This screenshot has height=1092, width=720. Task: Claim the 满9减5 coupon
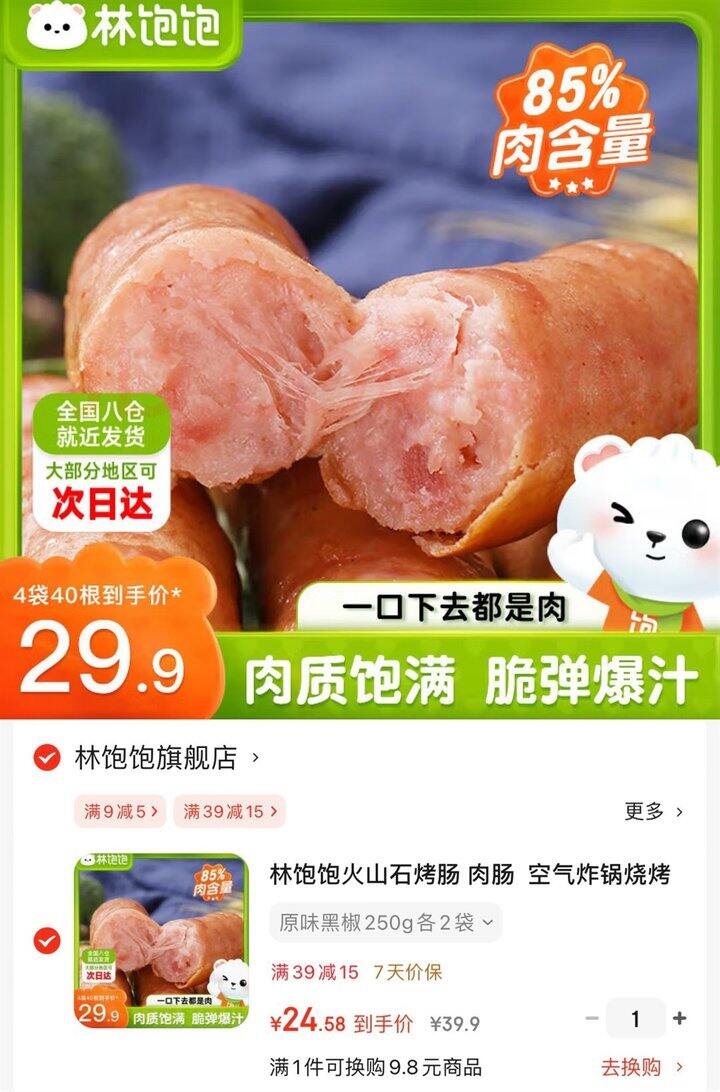[x=120, y=811]
